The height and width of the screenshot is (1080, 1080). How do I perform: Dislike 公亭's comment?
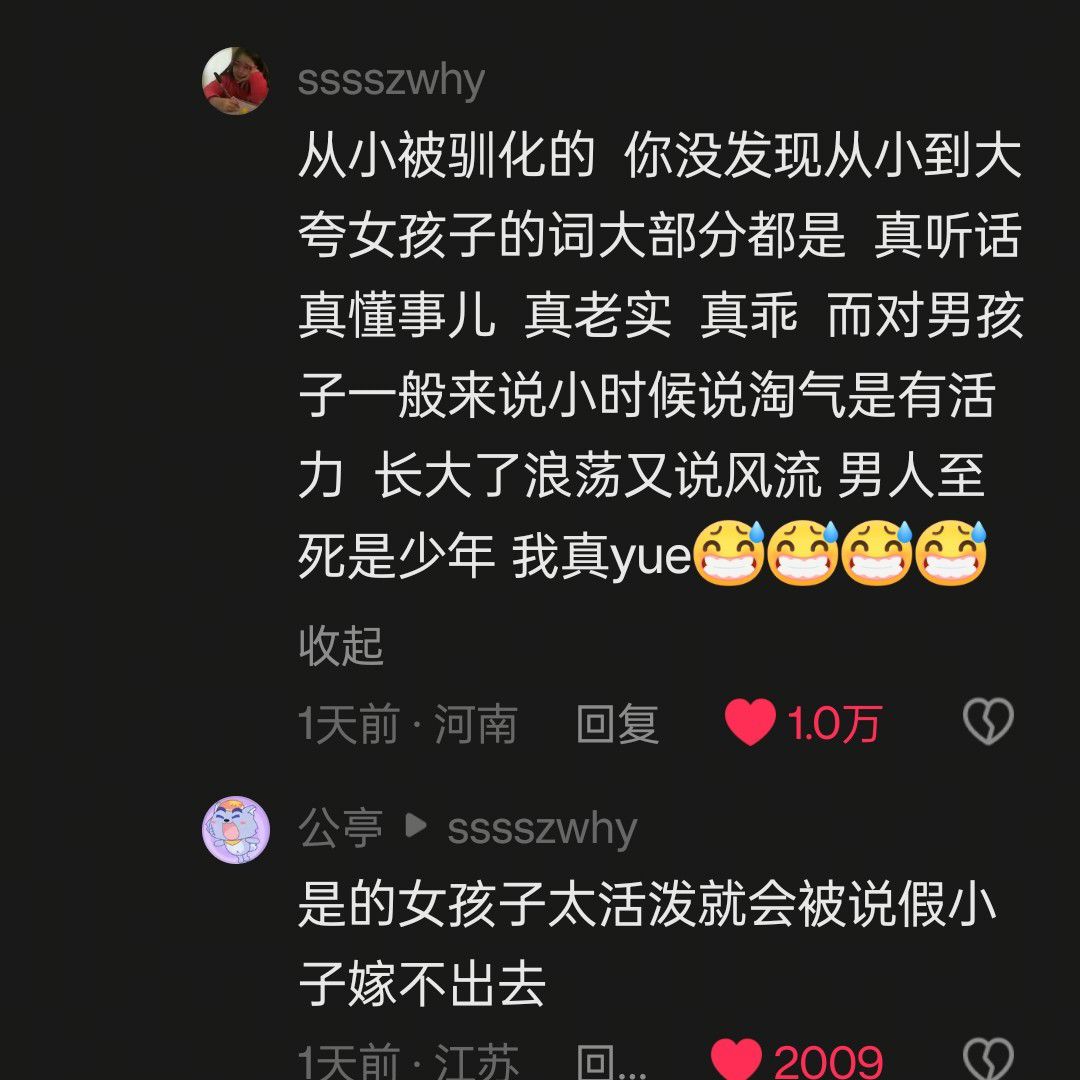point(988,1060)
